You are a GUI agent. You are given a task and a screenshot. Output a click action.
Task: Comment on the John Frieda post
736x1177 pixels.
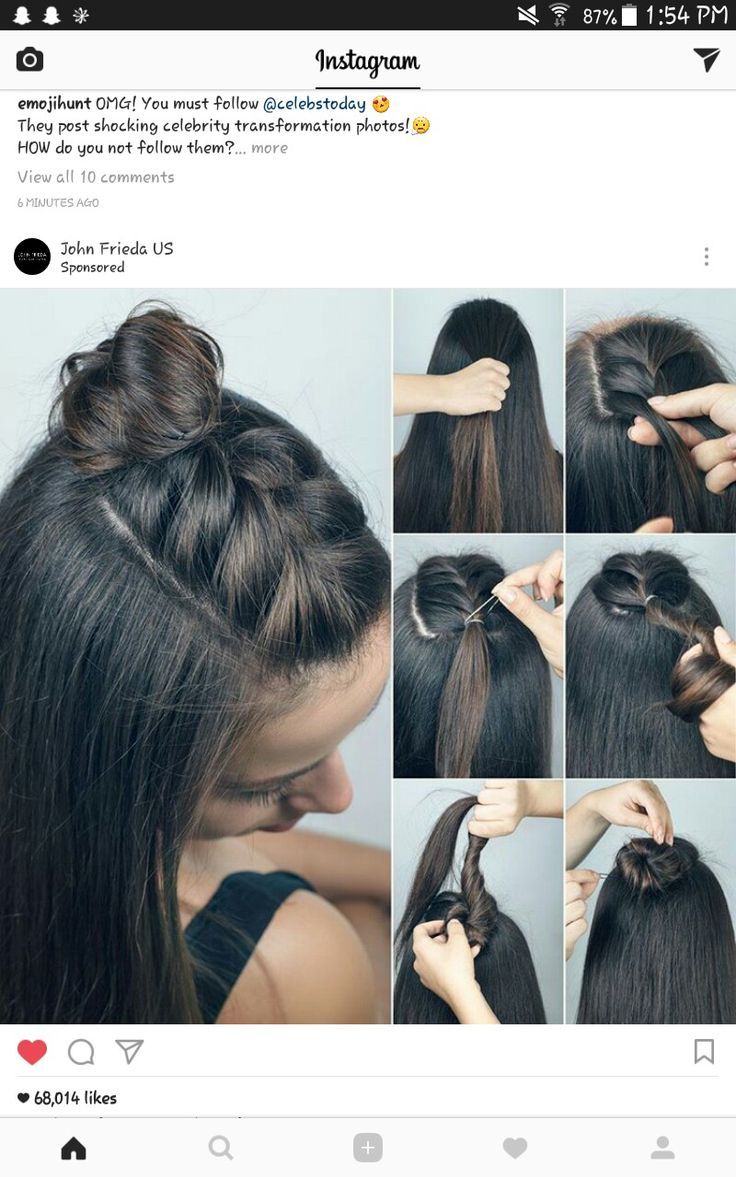pyautogui.click(x=81, y=1051)
